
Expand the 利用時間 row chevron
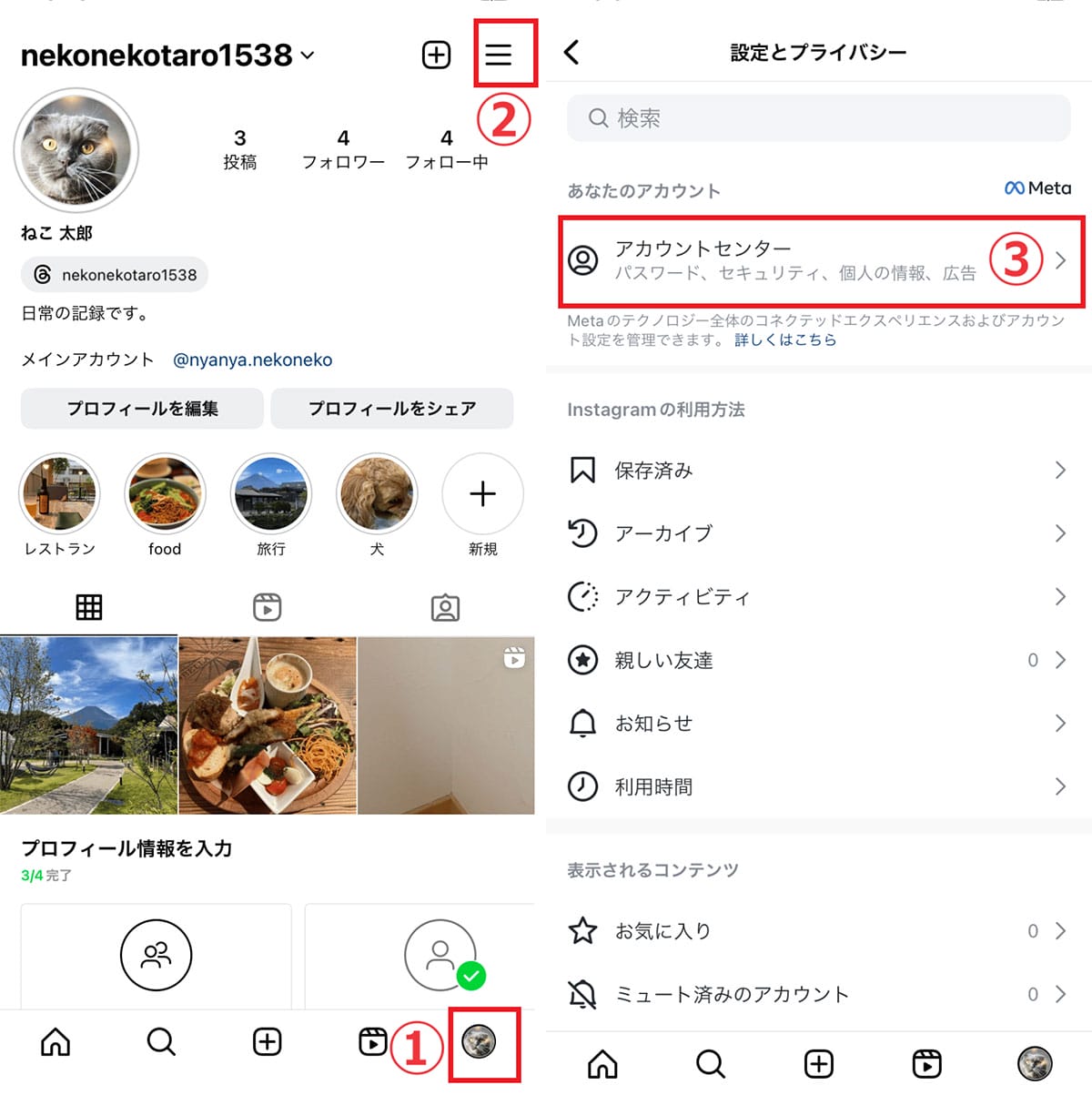pos(1059,786)
